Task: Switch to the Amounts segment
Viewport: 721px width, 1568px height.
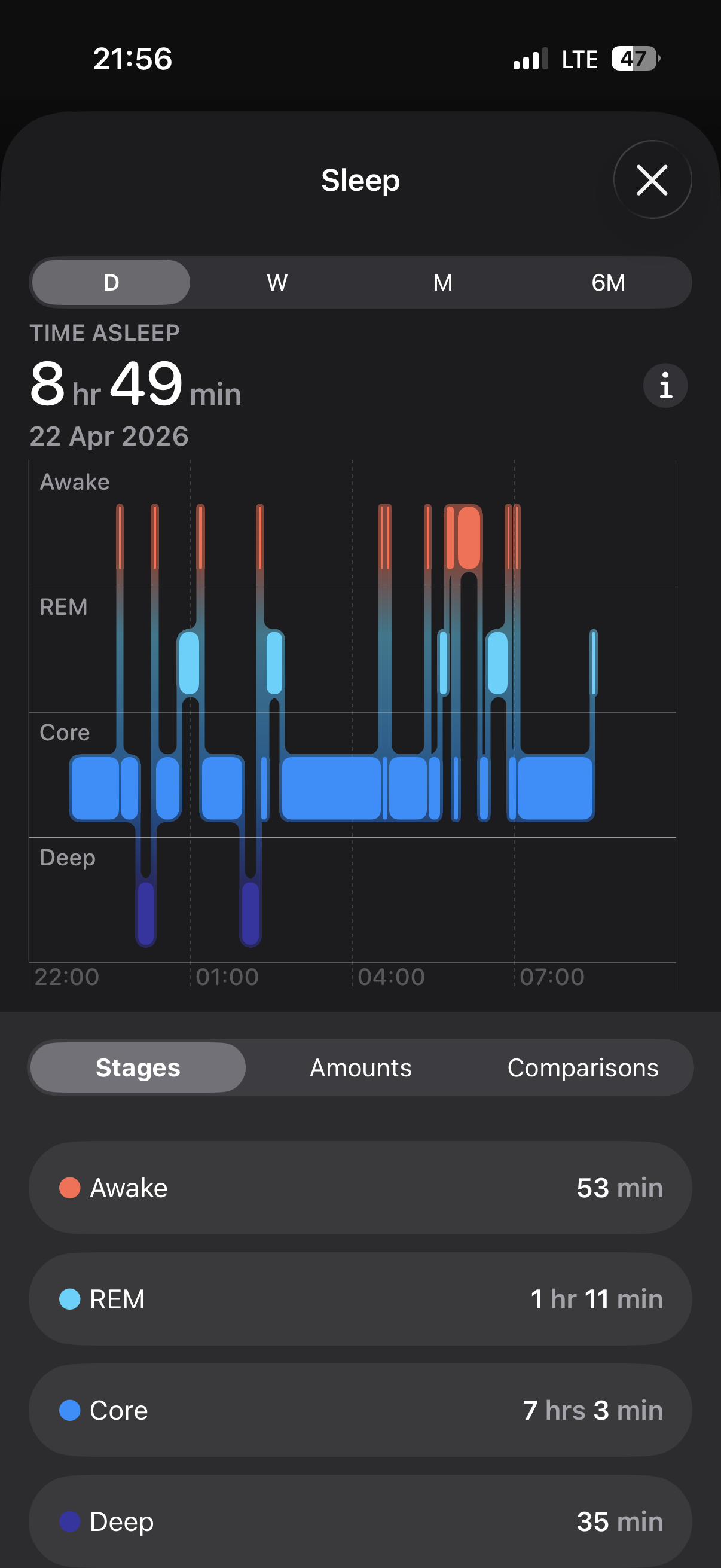Action: [x=360, y=1067]
